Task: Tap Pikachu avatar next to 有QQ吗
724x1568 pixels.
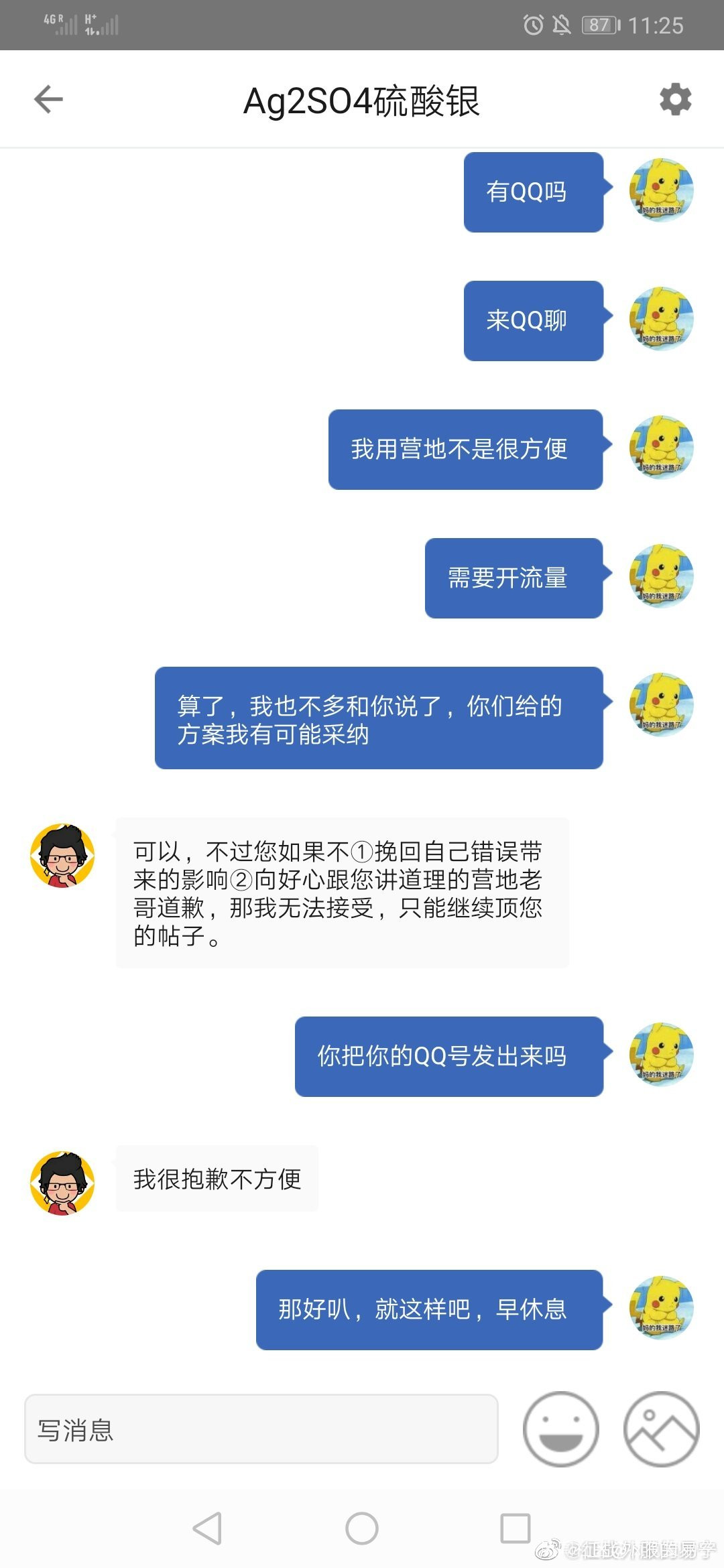Action: (x=661, y=190)
